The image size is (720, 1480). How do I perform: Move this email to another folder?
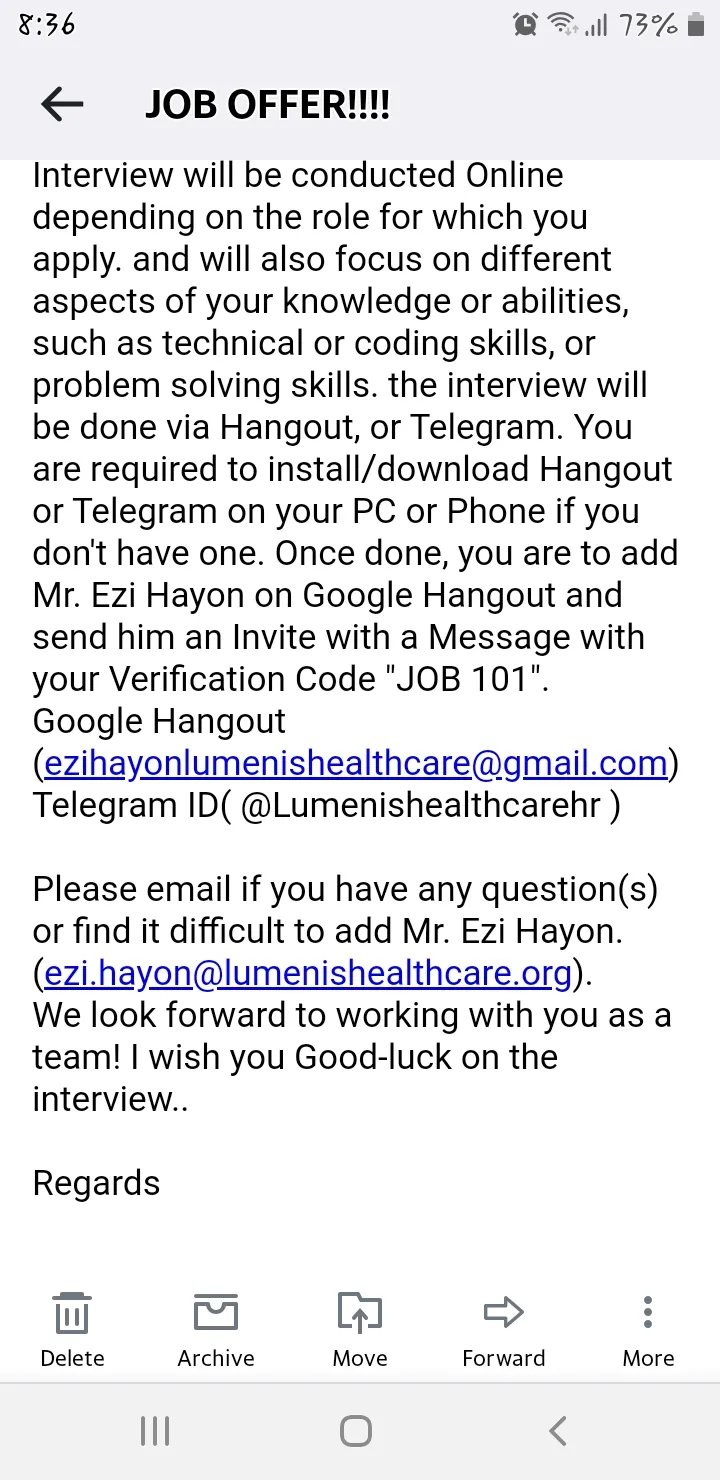360,1330
